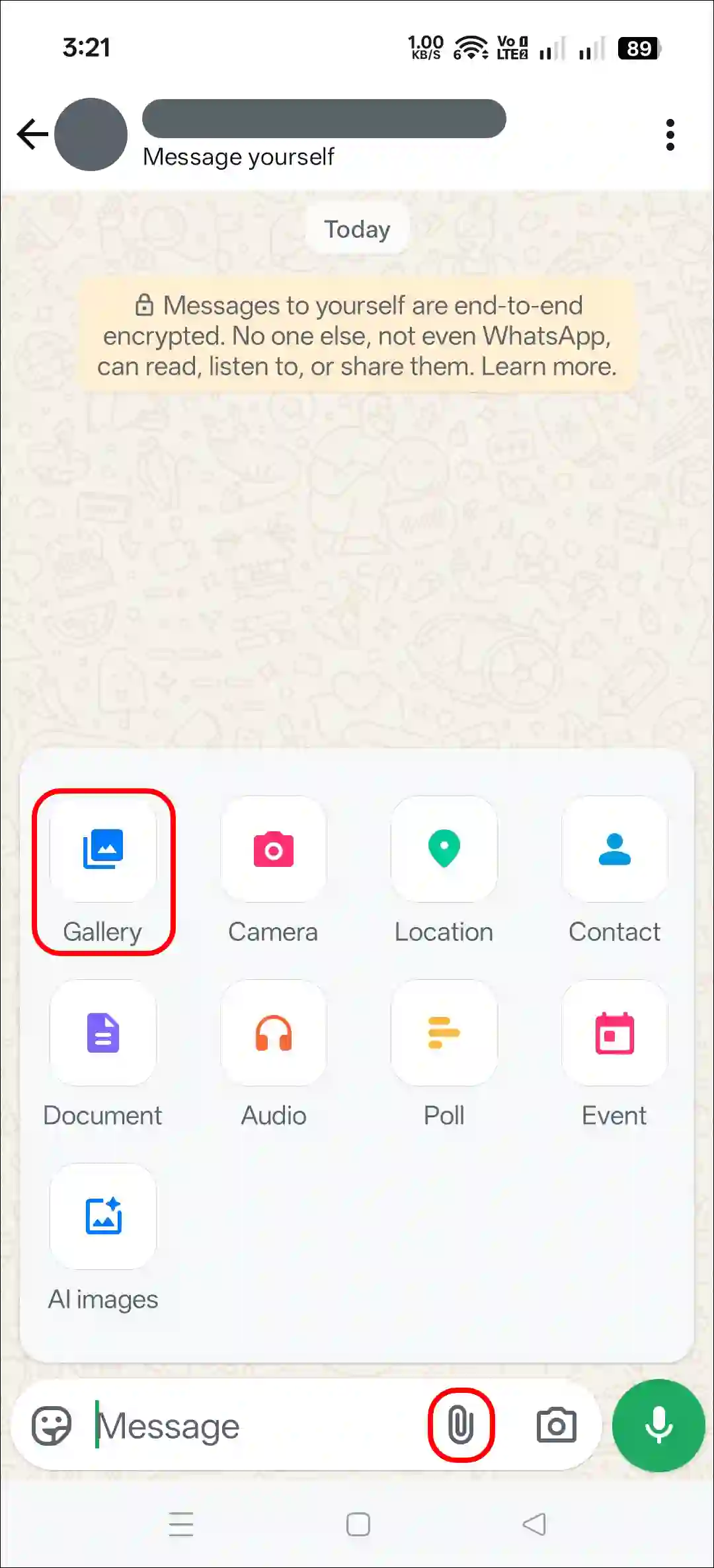Tap the paperclip attach icon
Image resolution: width=714 pixels, height=1568 pixels.
click(x=461, y=1425)
